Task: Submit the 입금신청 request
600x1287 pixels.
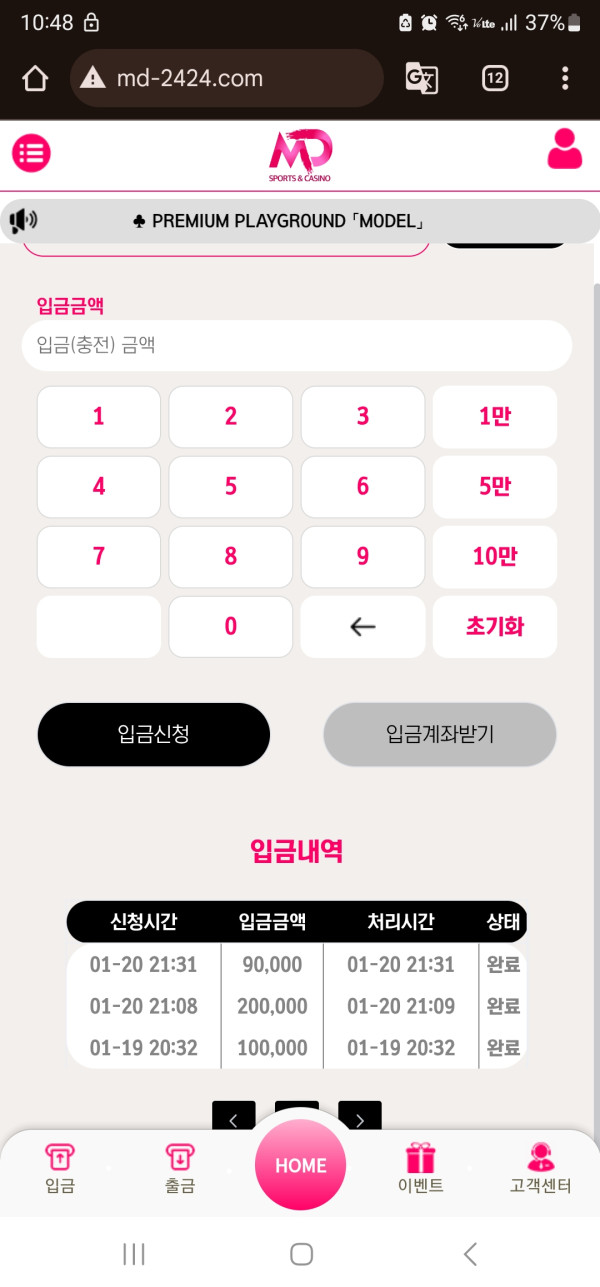Action: tap(154, 734)
